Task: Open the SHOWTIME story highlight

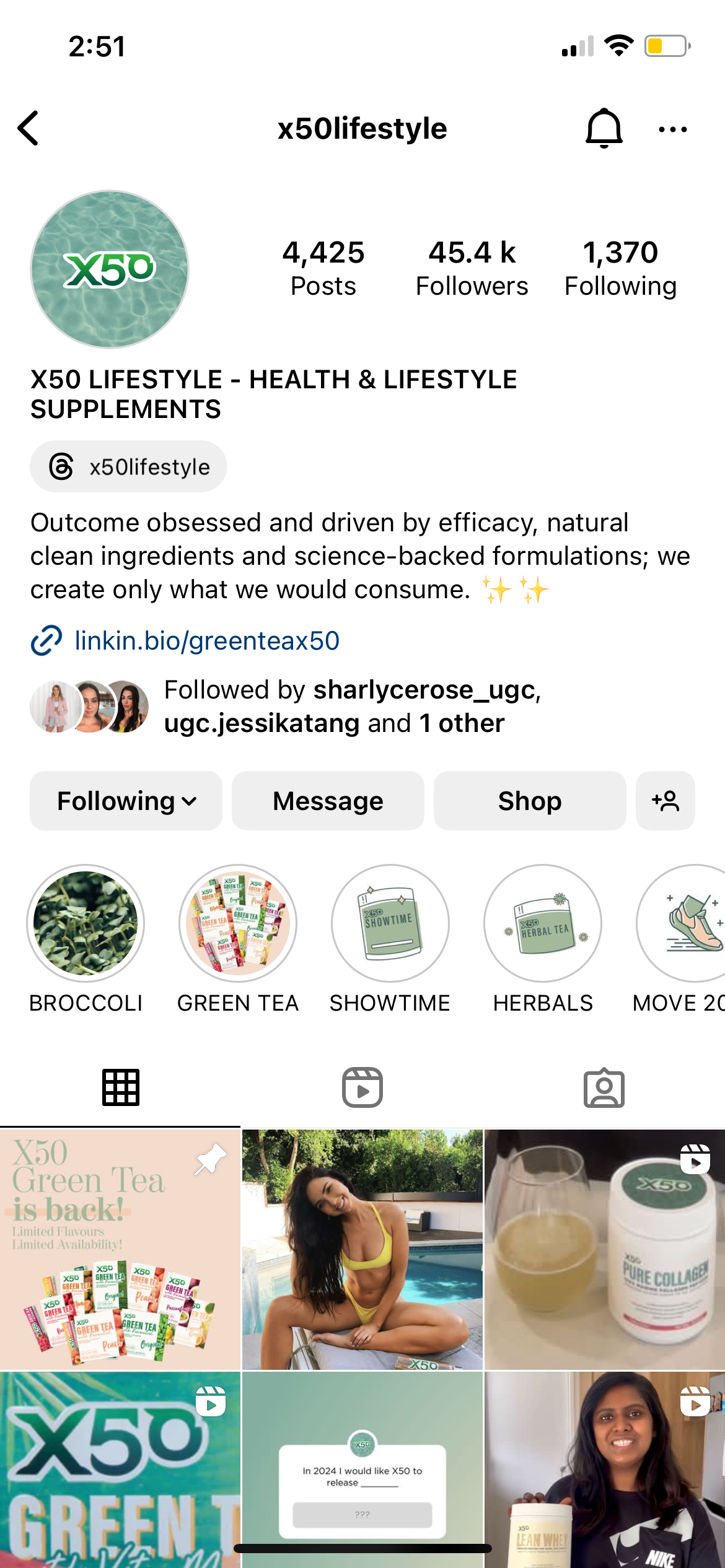Action: (390, 923)
